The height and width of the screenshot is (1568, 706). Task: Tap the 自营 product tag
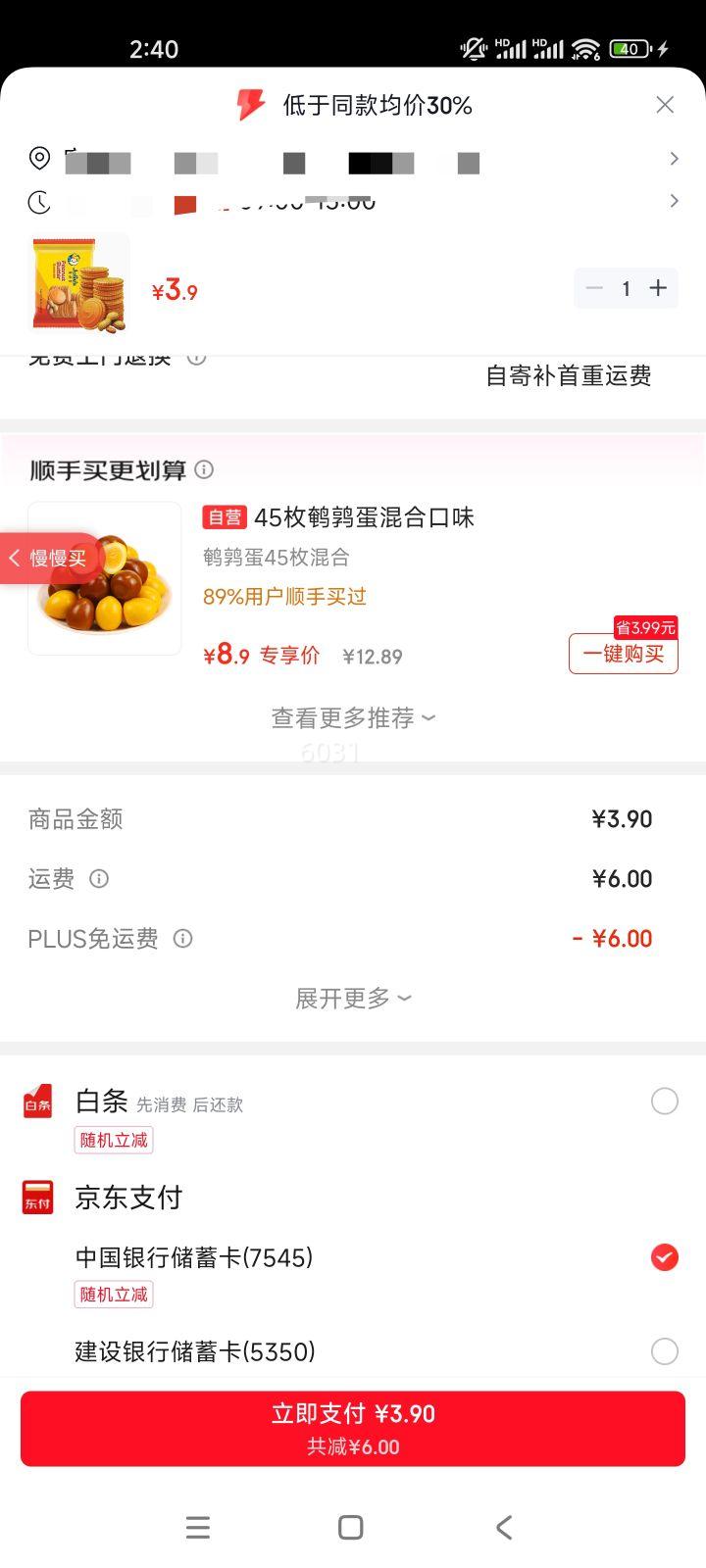pos(225,516)
